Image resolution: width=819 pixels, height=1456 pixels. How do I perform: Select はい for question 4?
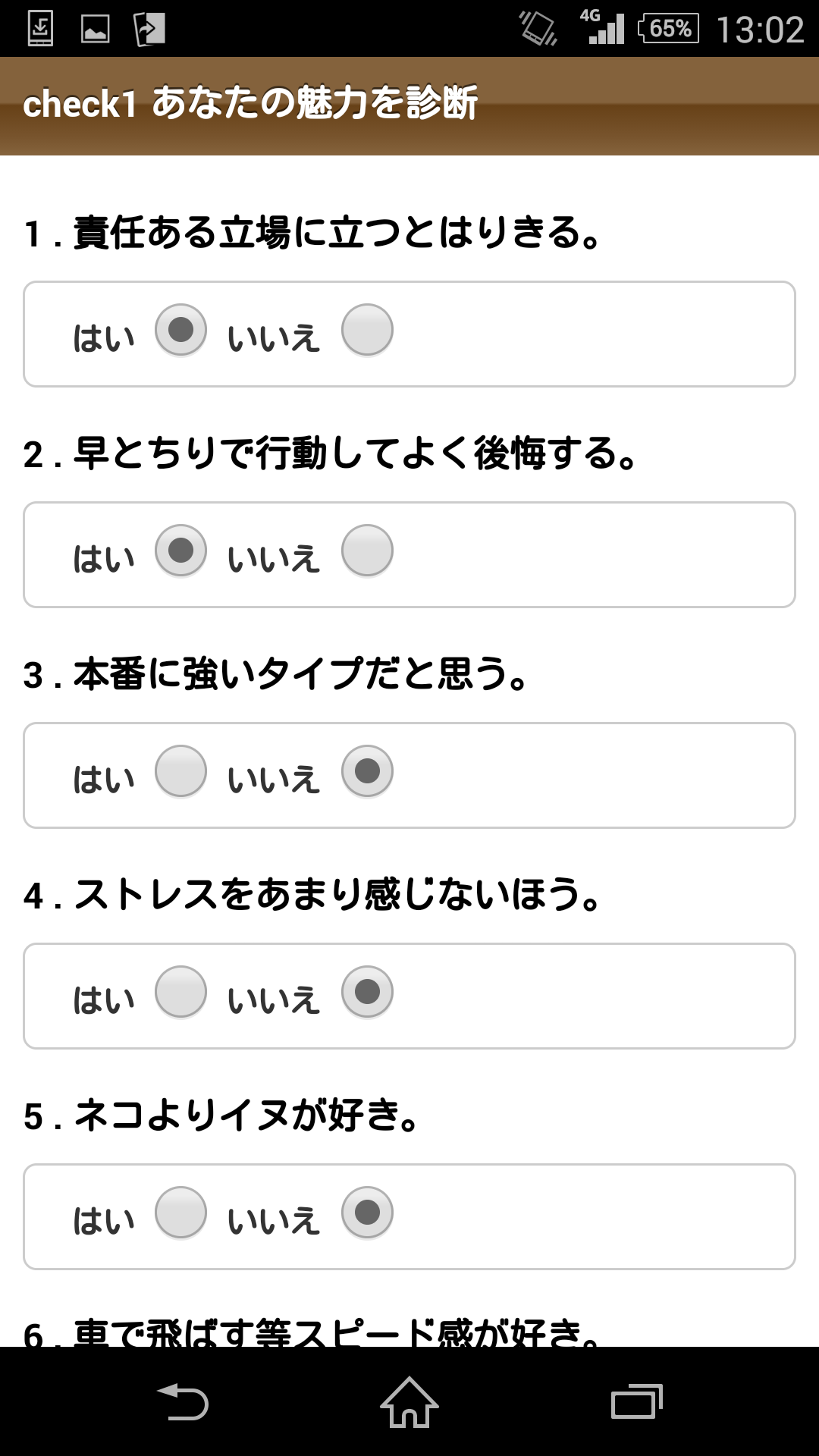[180, 994]
